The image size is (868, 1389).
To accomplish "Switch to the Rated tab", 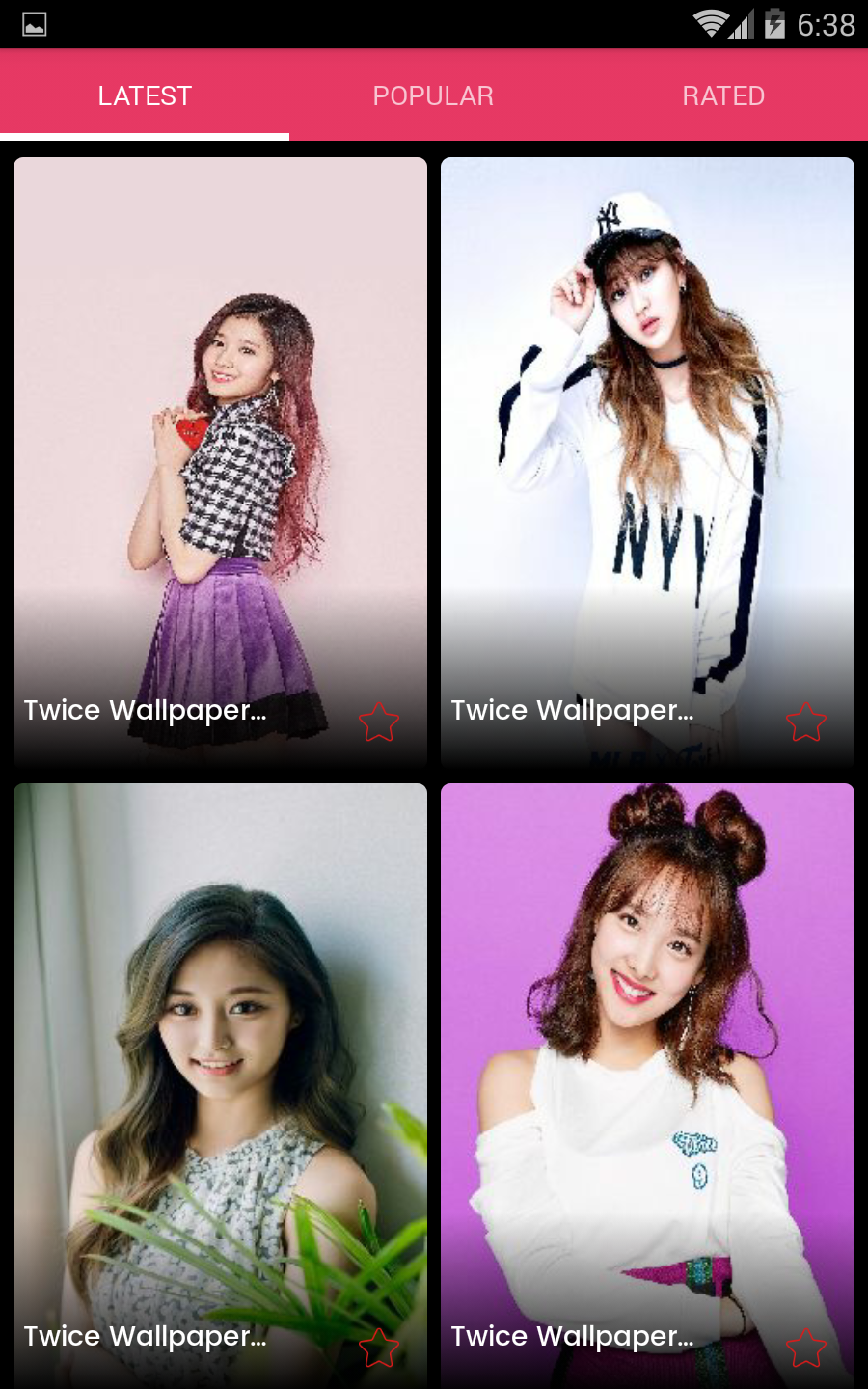I will (723, 95).
